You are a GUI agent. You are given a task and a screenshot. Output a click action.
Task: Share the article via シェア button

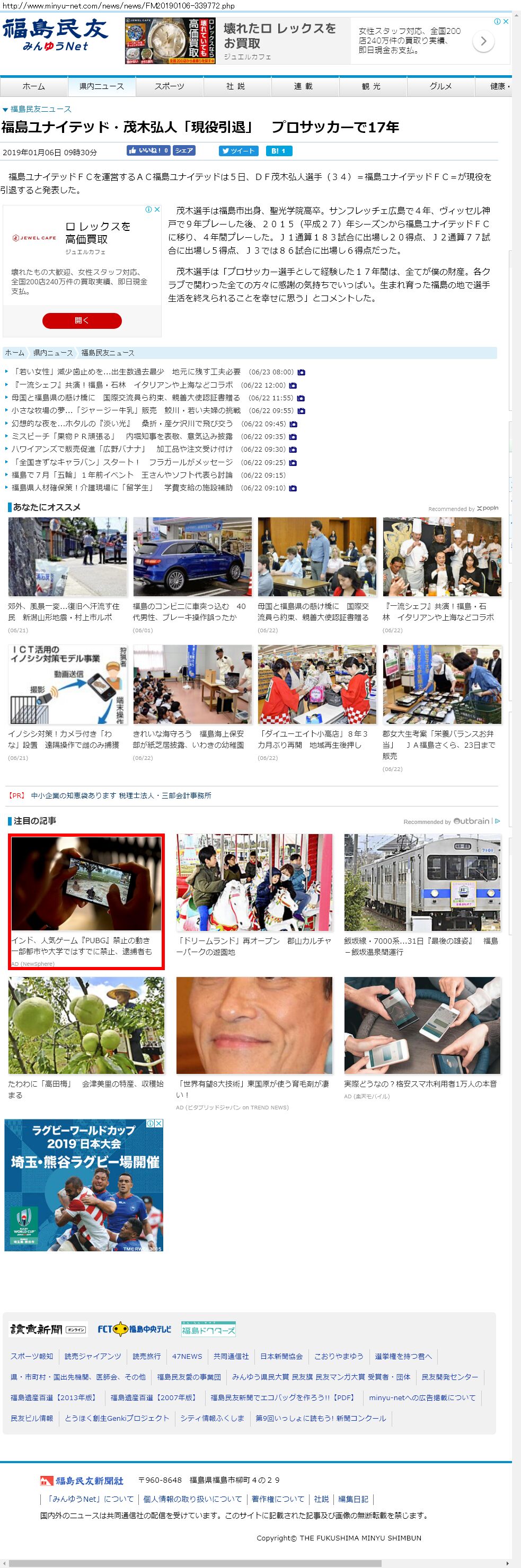[x=183, y=150]
